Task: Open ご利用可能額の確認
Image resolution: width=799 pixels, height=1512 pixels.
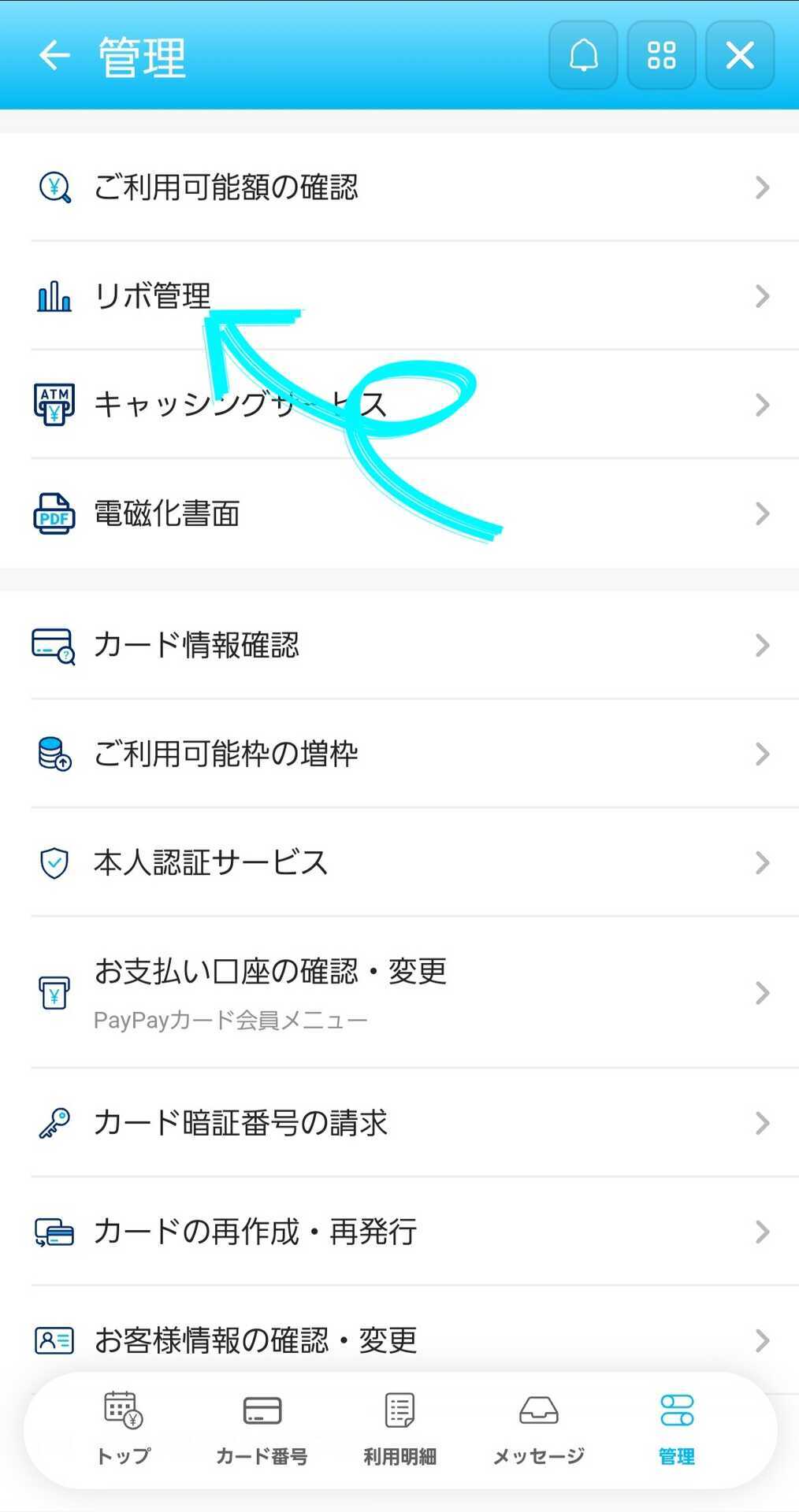Action: tap(399, 187)
